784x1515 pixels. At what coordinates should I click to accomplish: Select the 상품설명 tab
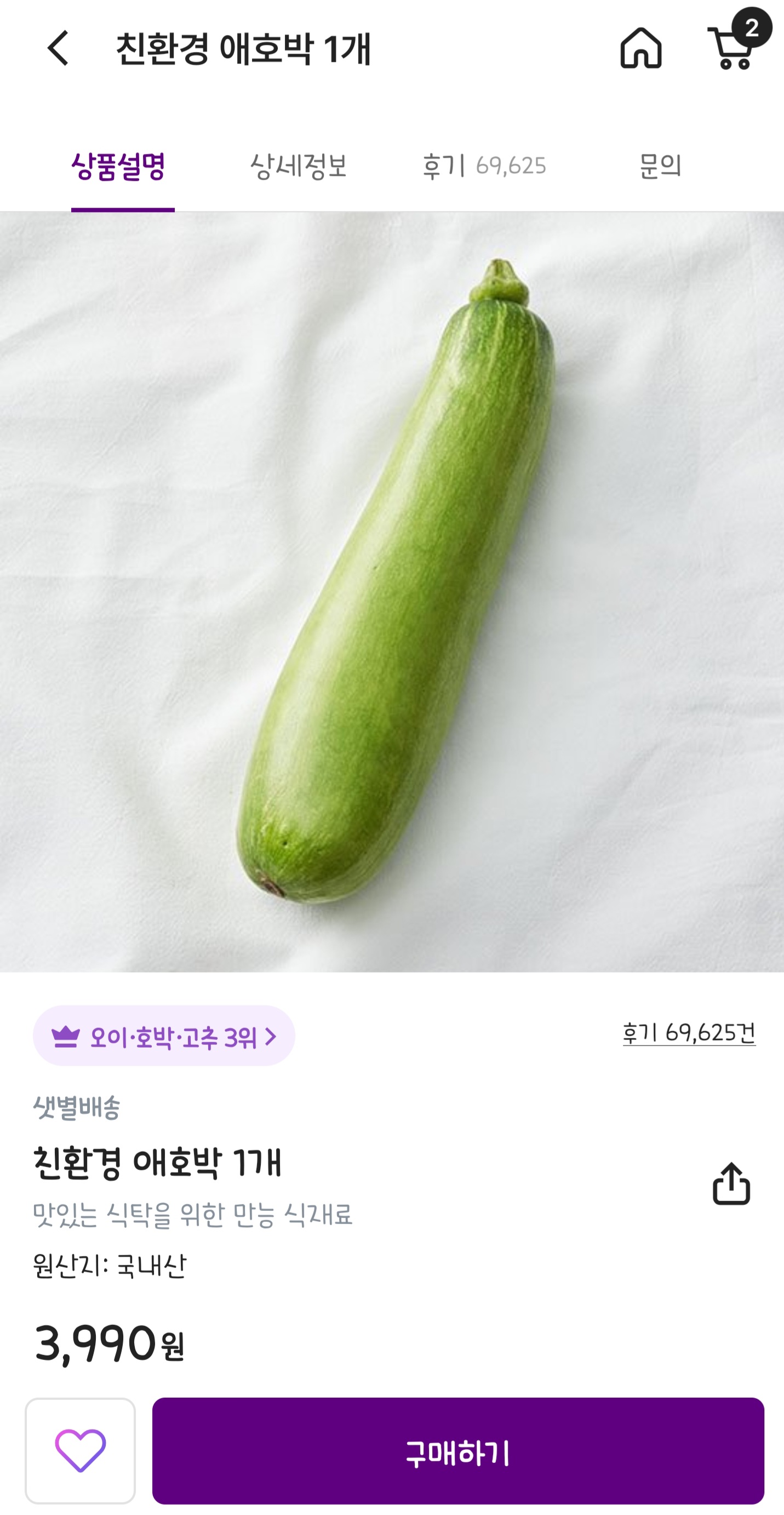[x=118, y=167]
